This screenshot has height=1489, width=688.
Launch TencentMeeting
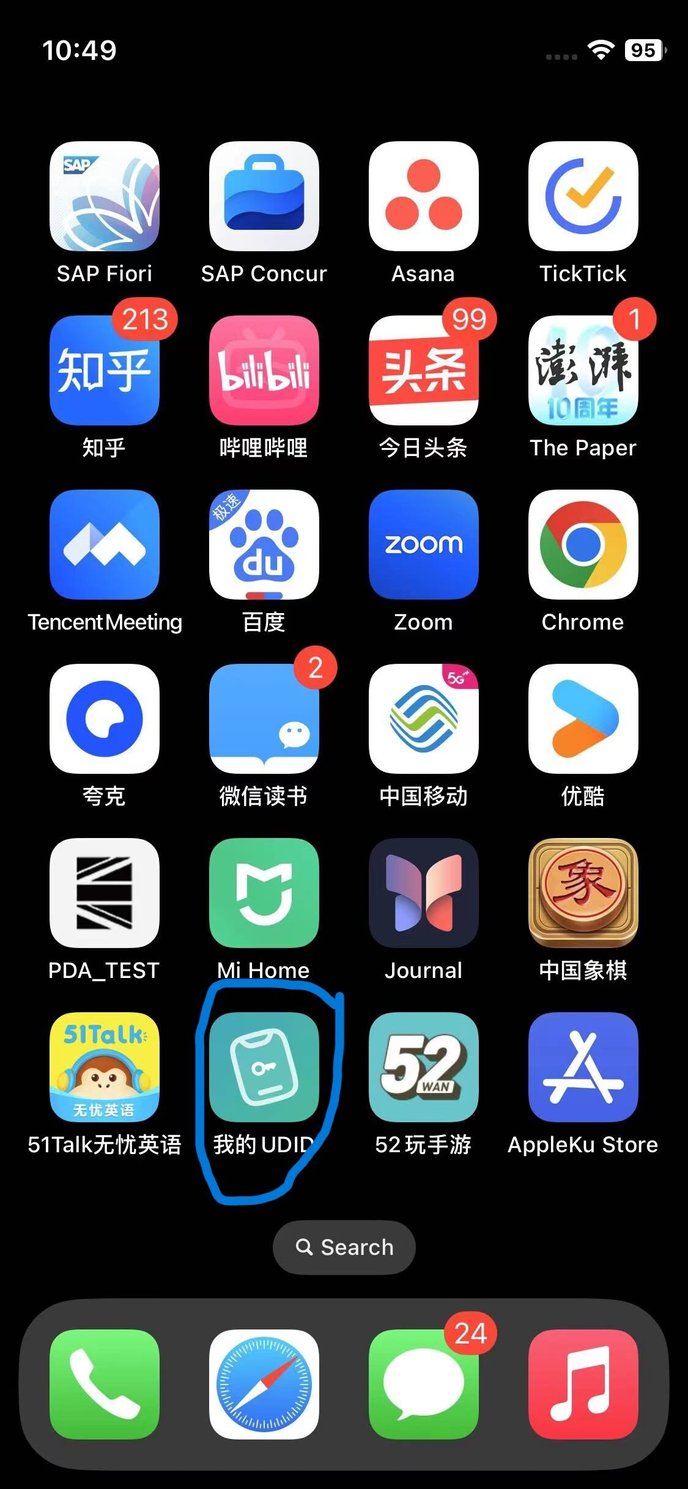[x=104, y=545]
